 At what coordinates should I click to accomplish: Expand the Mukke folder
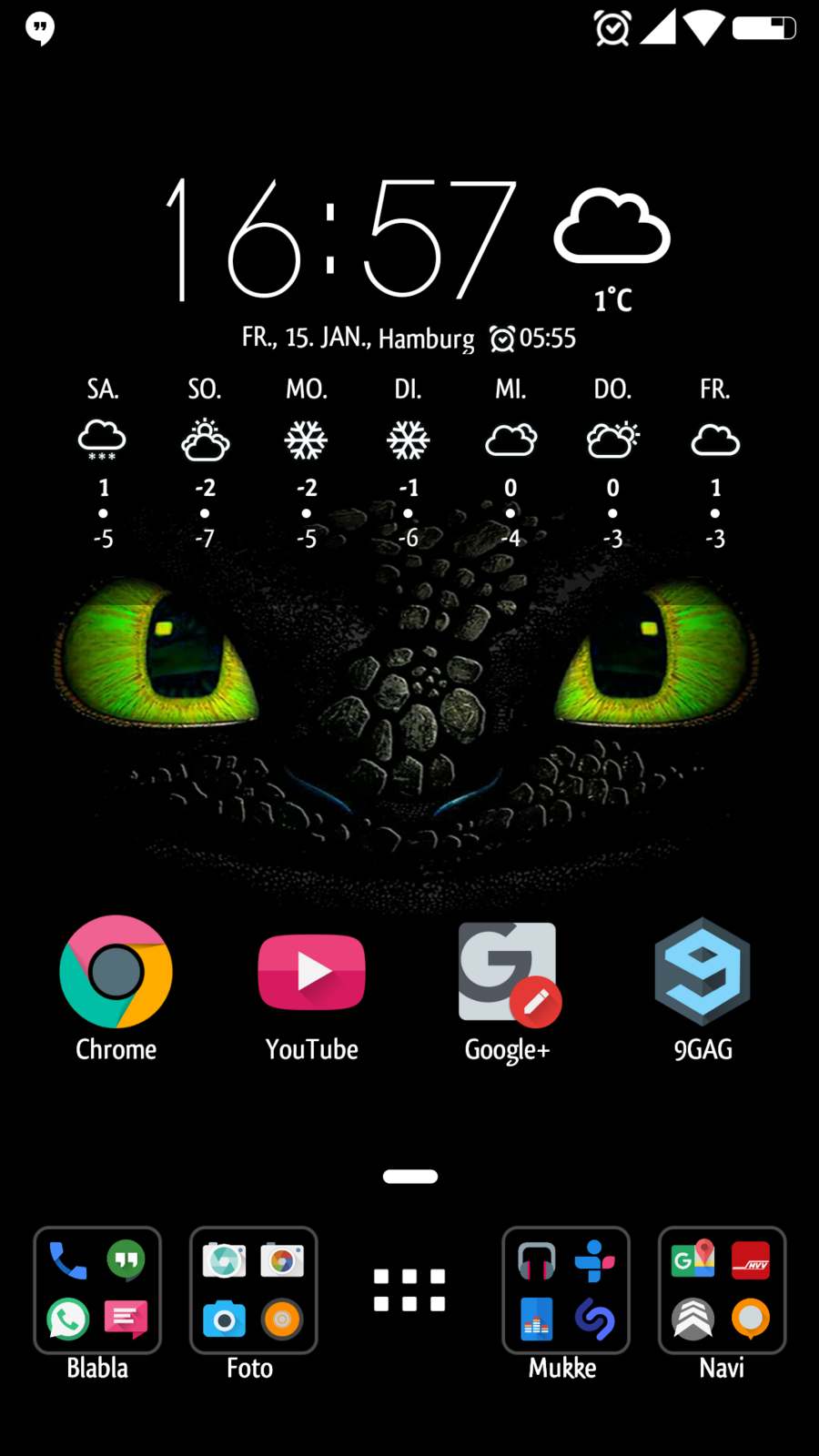tap(566, 1290)
